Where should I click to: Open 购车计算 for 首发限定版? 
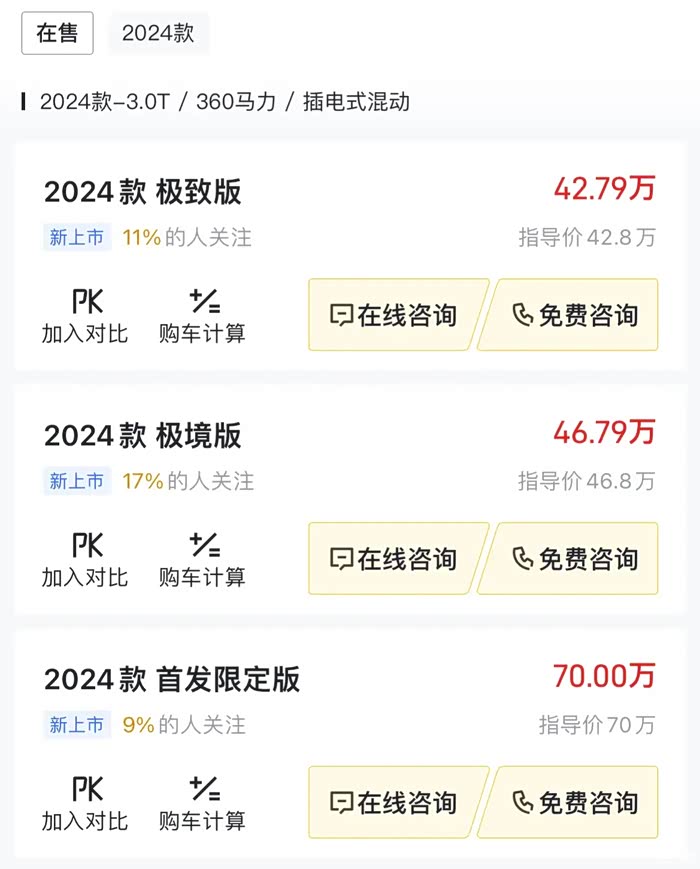pos(202,804)
